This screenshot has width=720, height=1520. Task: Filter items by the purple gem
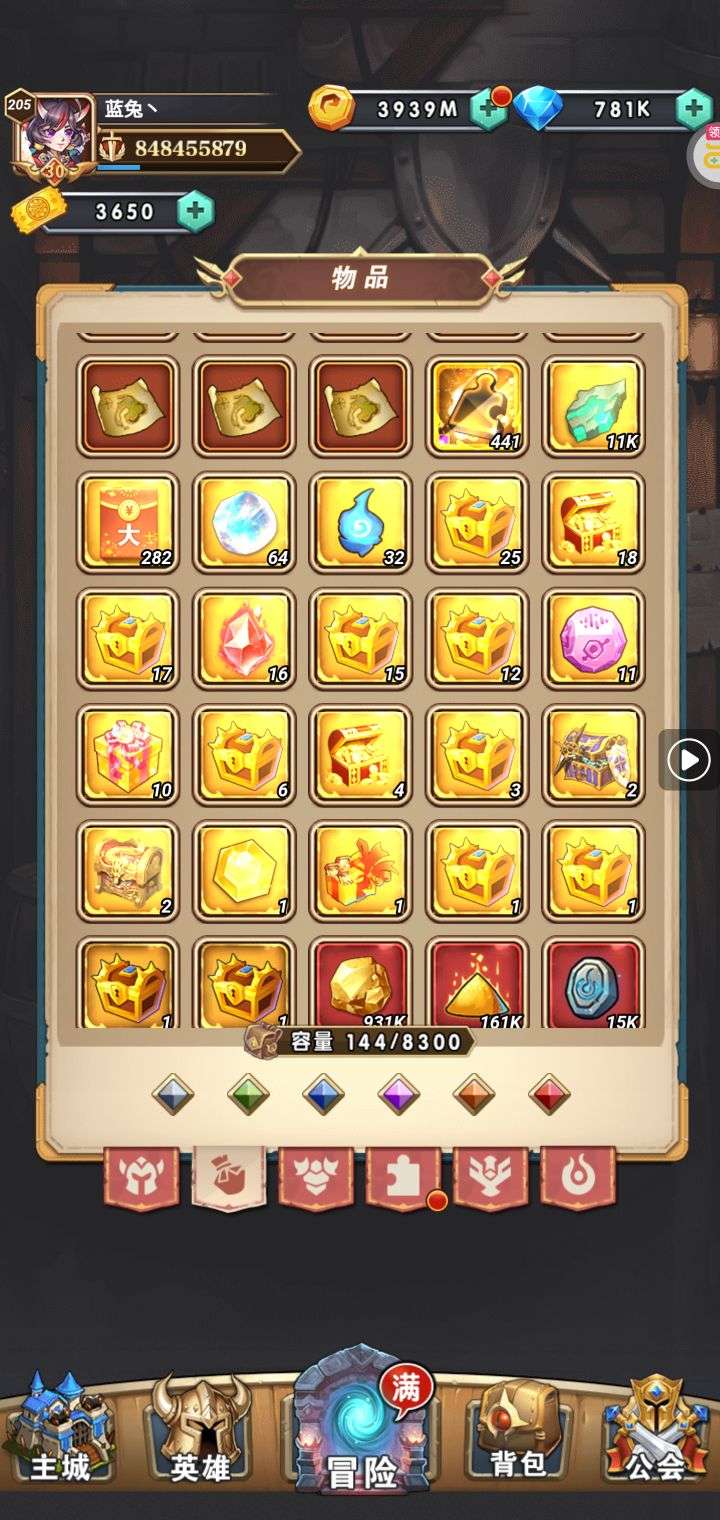pyautogui.click(x=399, y=1095)
